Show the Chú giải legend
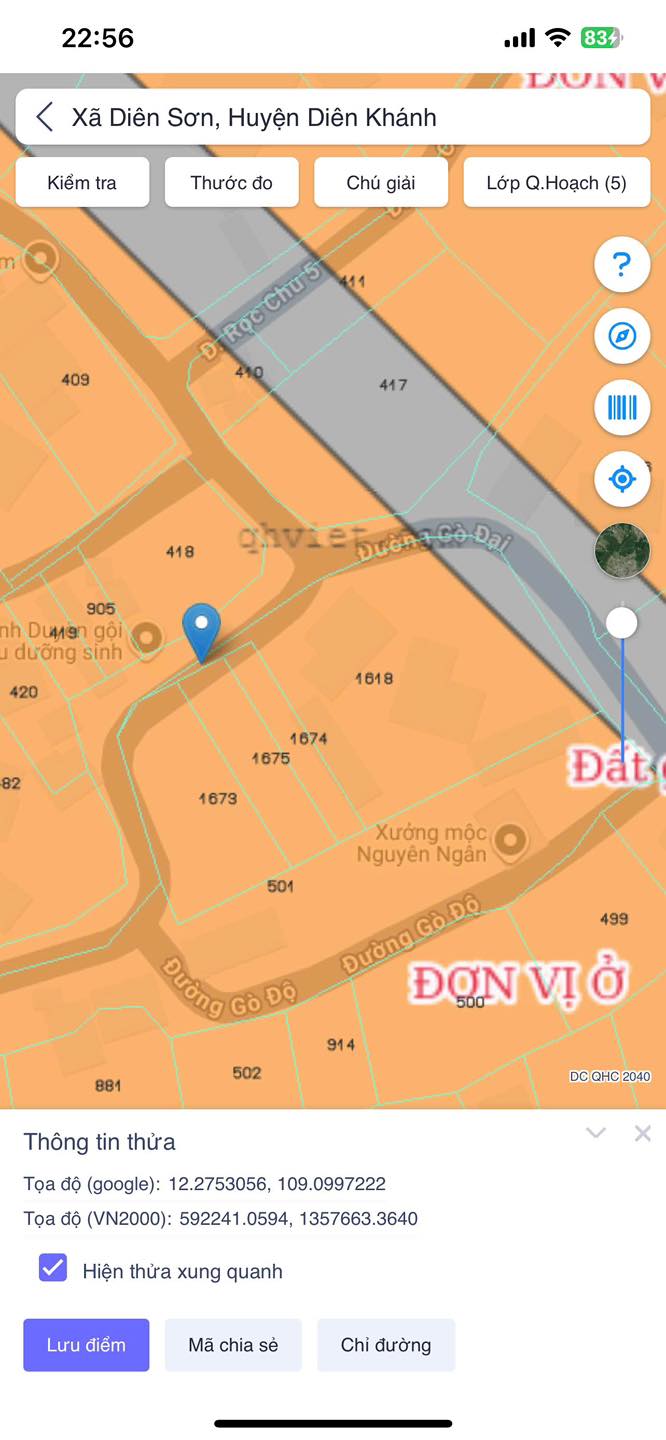 coord(381,183)
